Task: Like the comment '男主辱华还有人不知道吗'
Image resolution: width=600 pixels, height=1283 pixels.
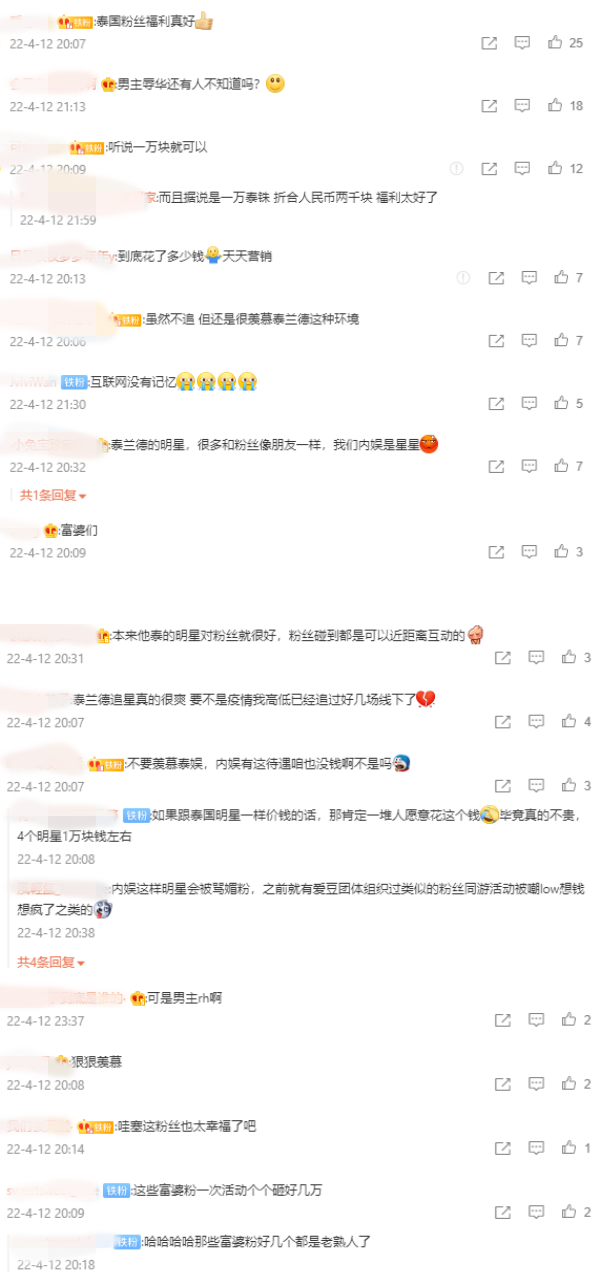Action: (555, 106)
